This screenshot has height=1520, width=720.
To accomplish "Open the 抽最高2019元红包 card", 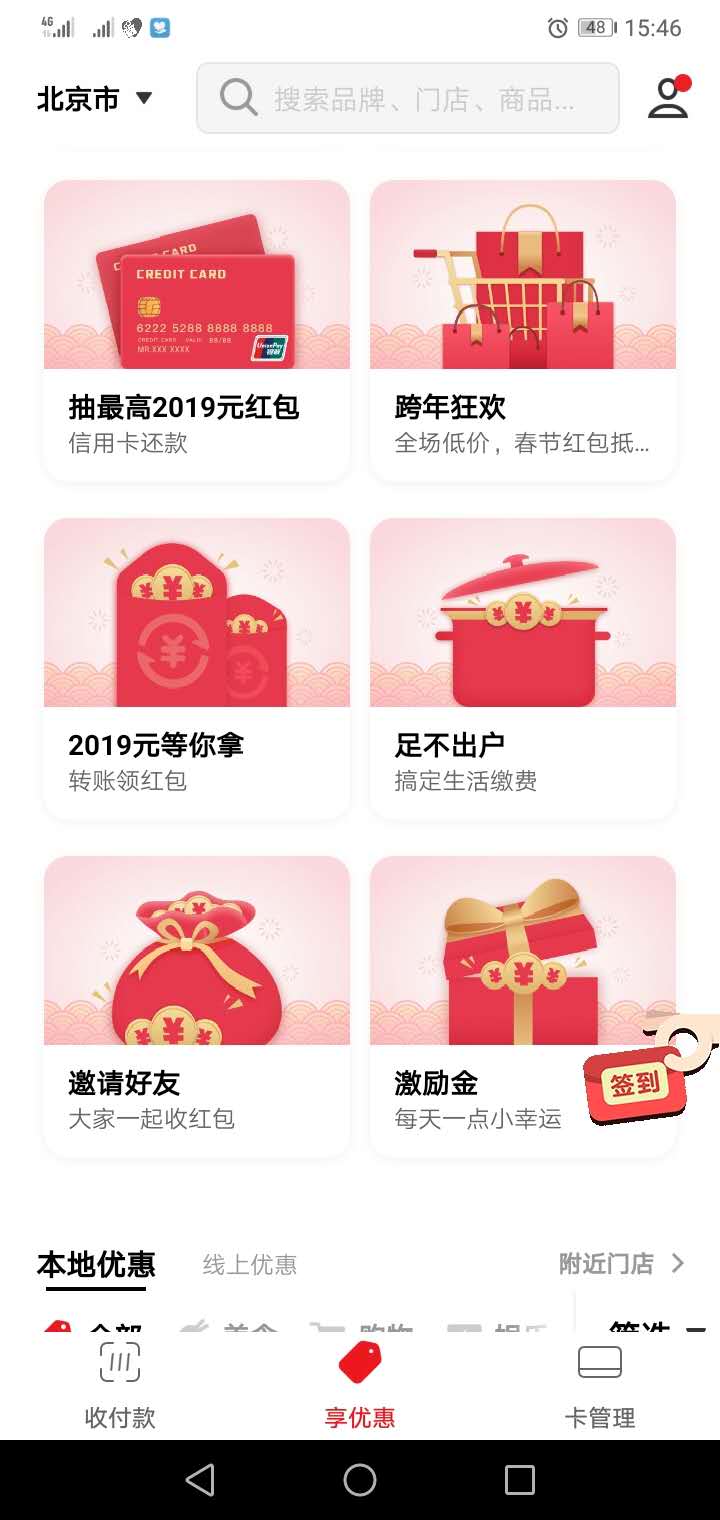I will (x=197, y=331).
